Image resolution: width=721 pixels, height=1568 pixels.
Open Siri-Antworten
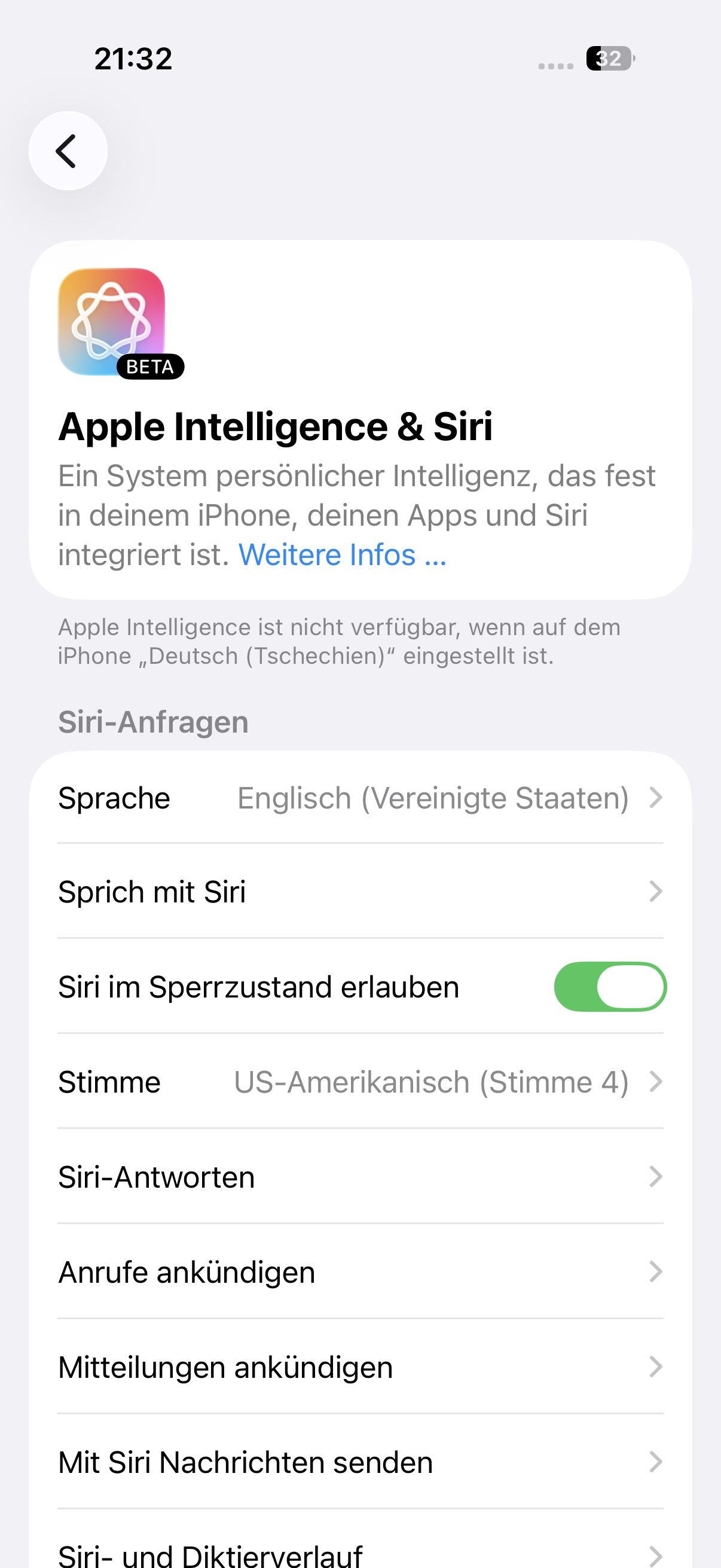360,1177
